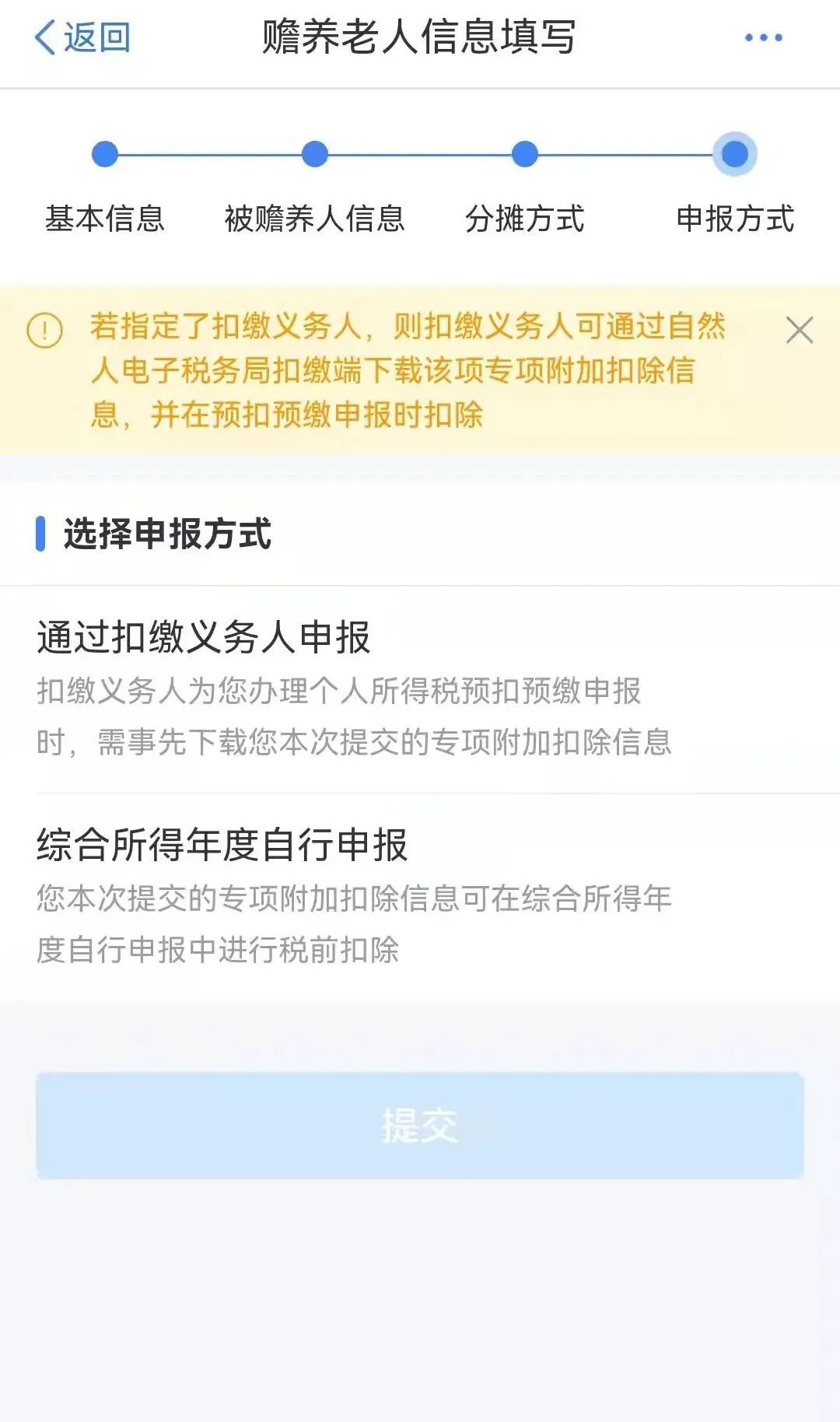Open the three-dot overflow menu
The height and width of the screenshot is (1422, 840).
click(763, 37)
